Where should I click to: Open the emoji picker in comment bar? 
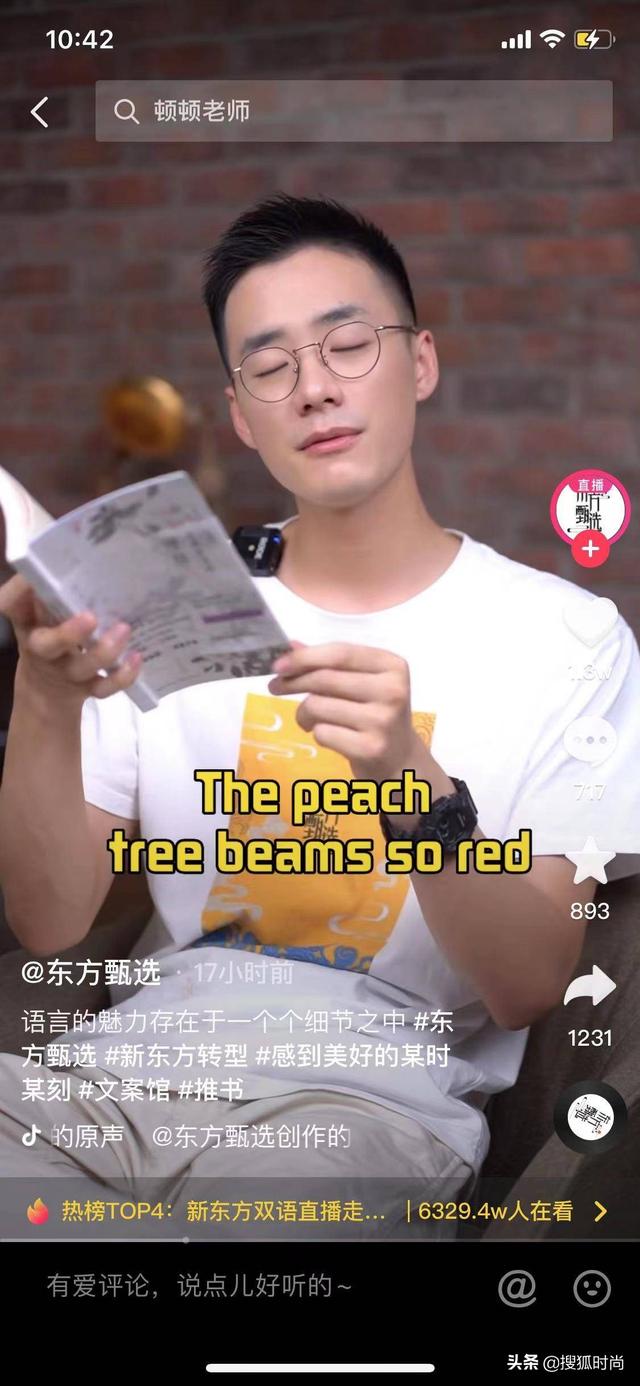coord(591,1288)
